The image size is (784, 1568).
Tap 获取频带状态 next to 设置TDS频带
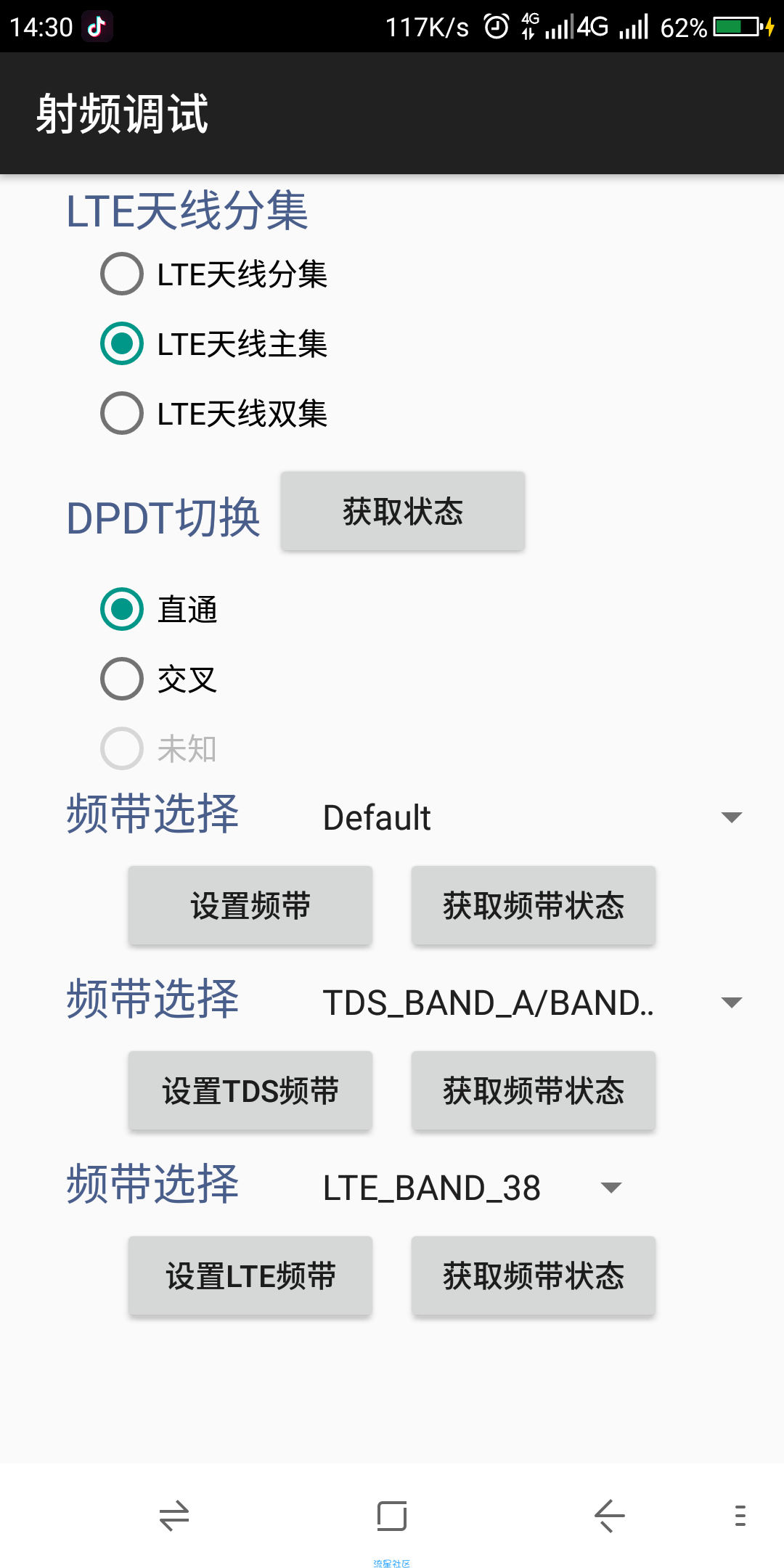pyautogui.click(x=534, y=1091)
